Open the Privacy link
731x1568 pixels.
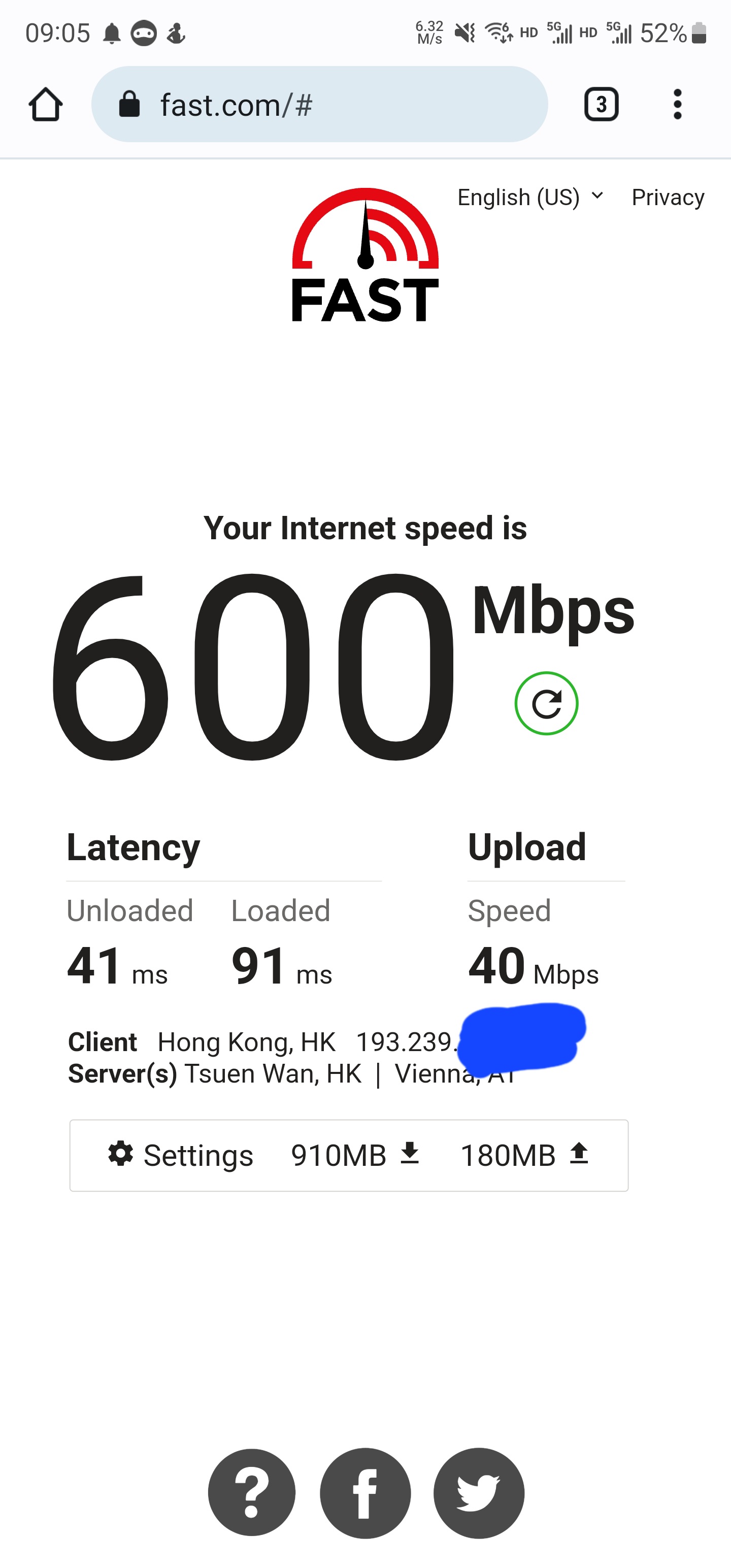pyautogui.click(x=668, y=197)
